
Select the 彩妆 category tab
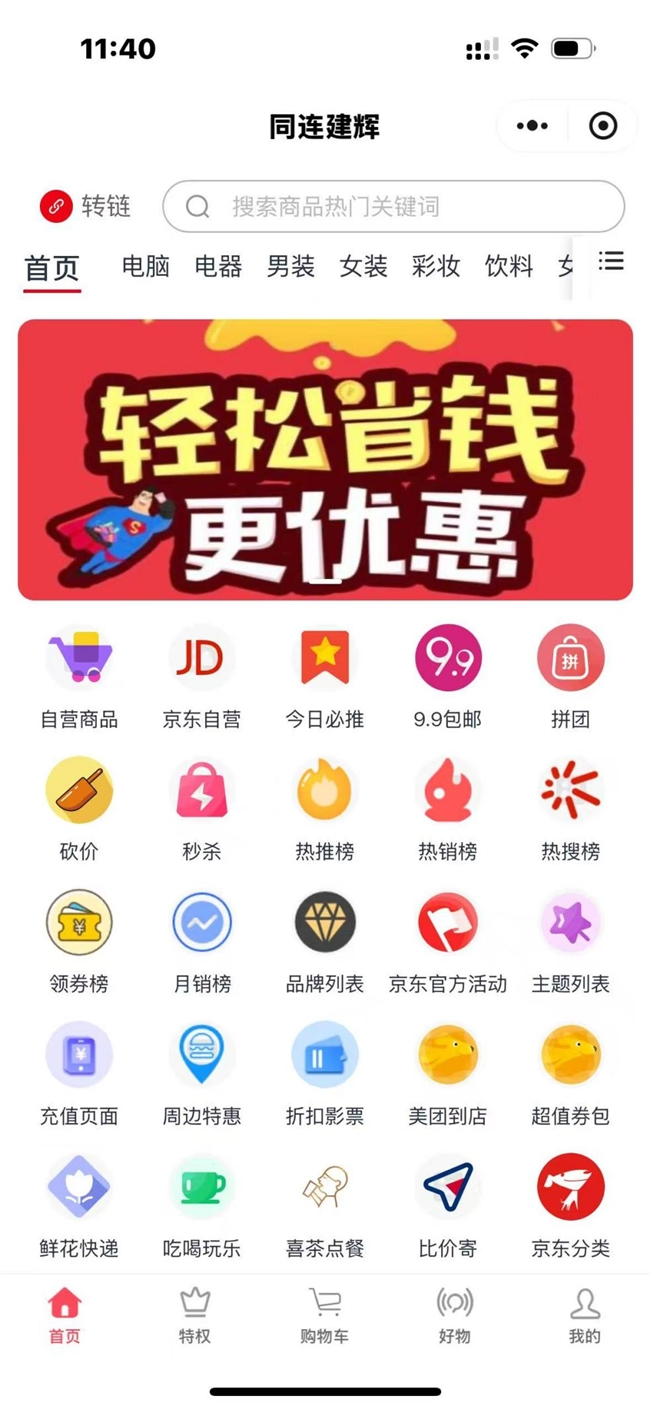click(436, 266)
